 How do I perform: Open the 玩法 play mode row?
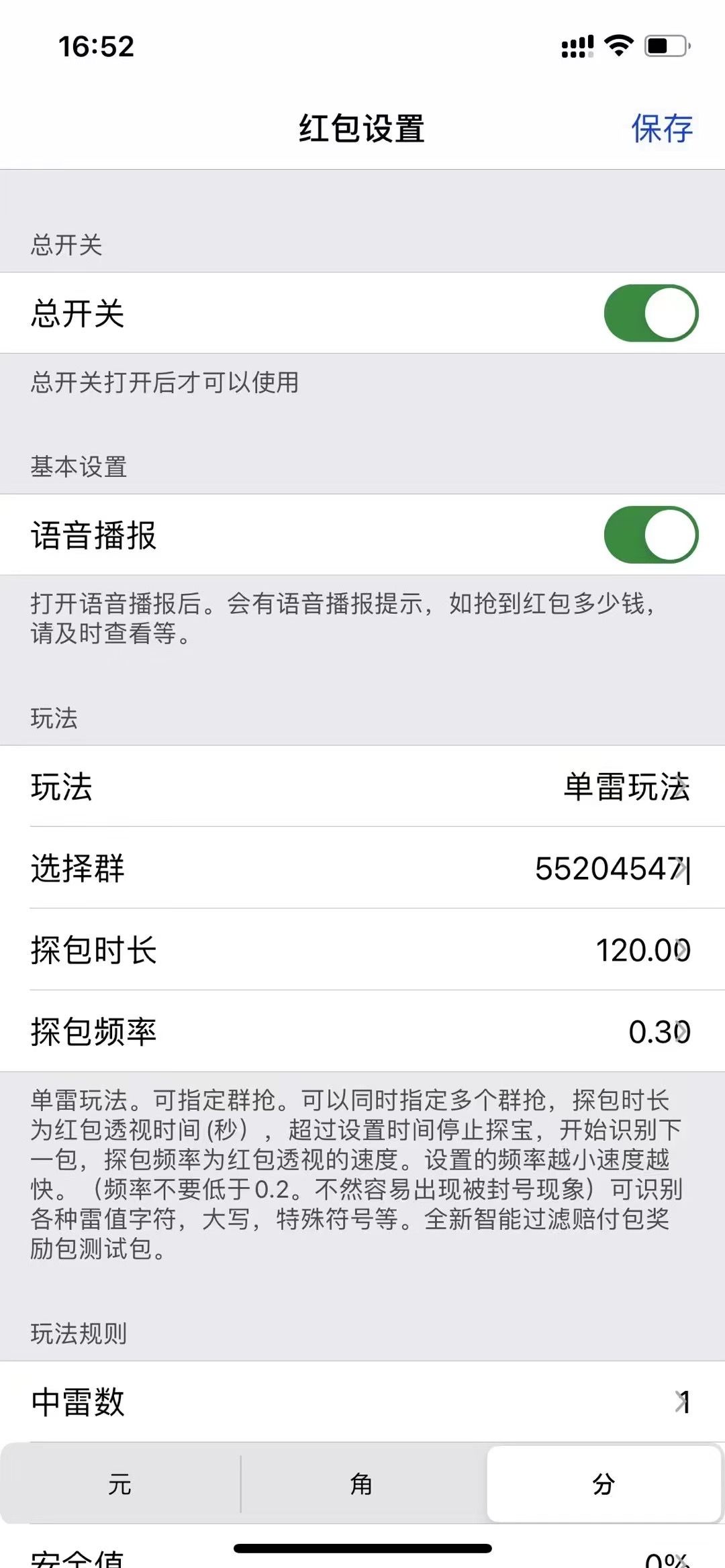(x=362, y=786)
